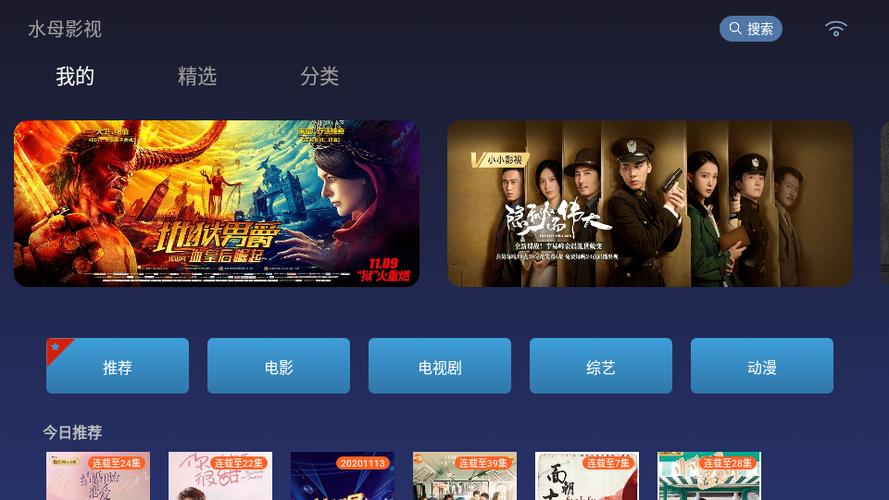Select the 推荐 category button
Viewport: 889px width, 500px height.
click(117, 366)
